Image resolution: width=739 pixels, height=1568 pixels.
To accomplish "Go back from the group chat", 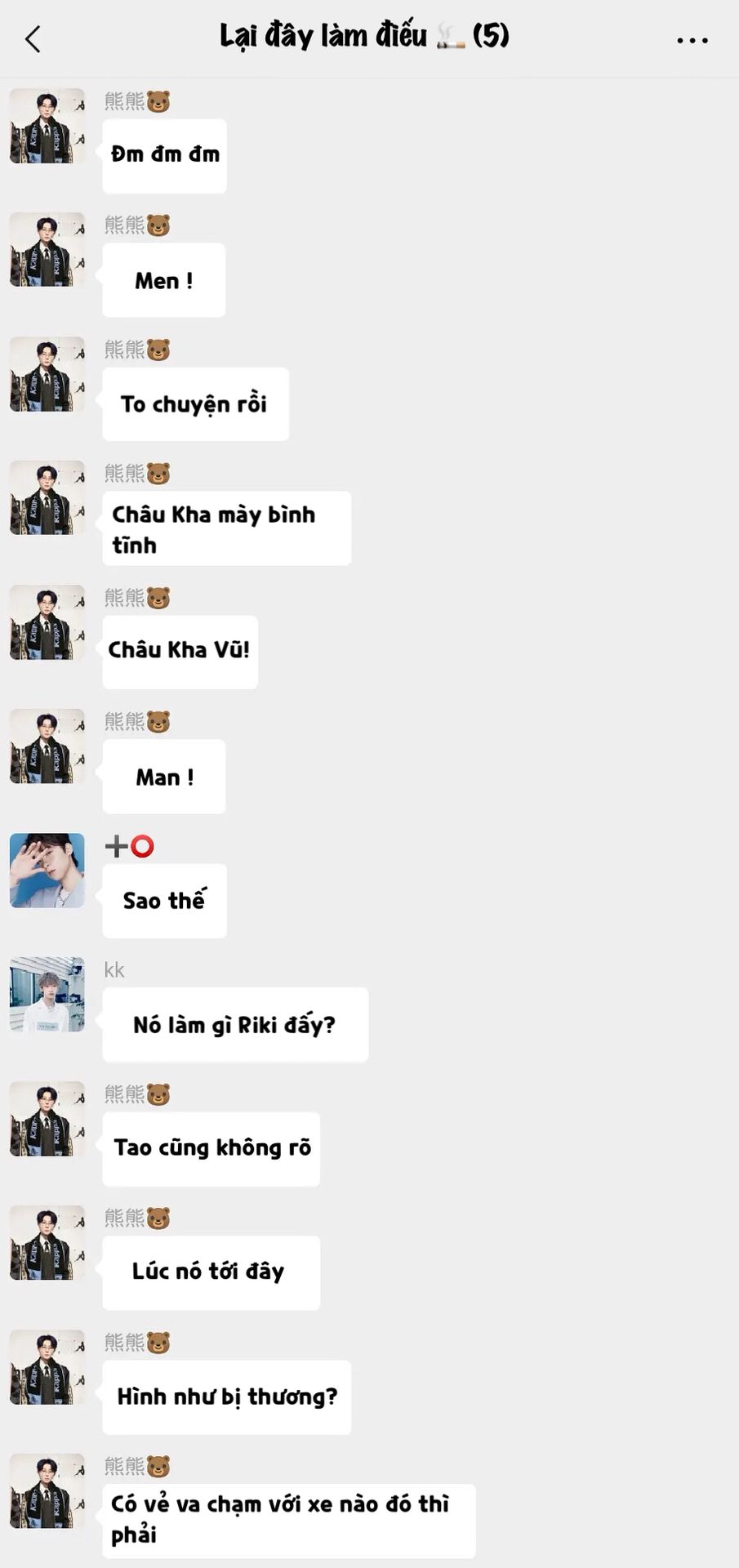I will coord(33,39).
